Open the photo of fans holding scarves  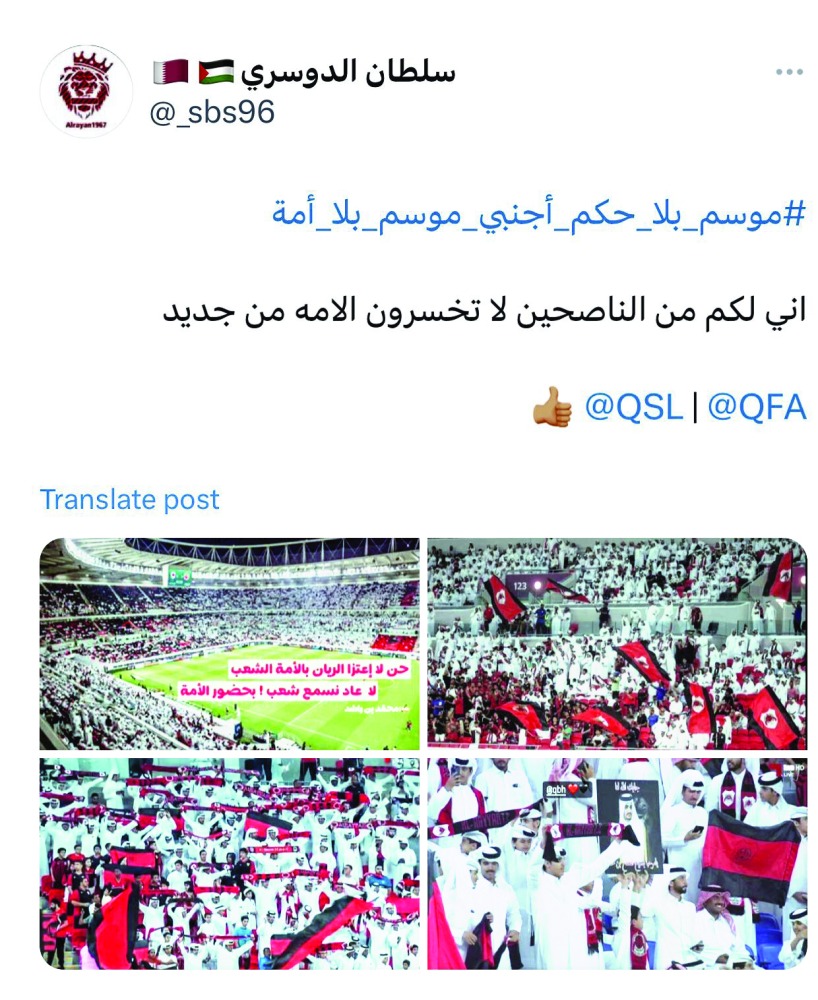click(229, 863)
